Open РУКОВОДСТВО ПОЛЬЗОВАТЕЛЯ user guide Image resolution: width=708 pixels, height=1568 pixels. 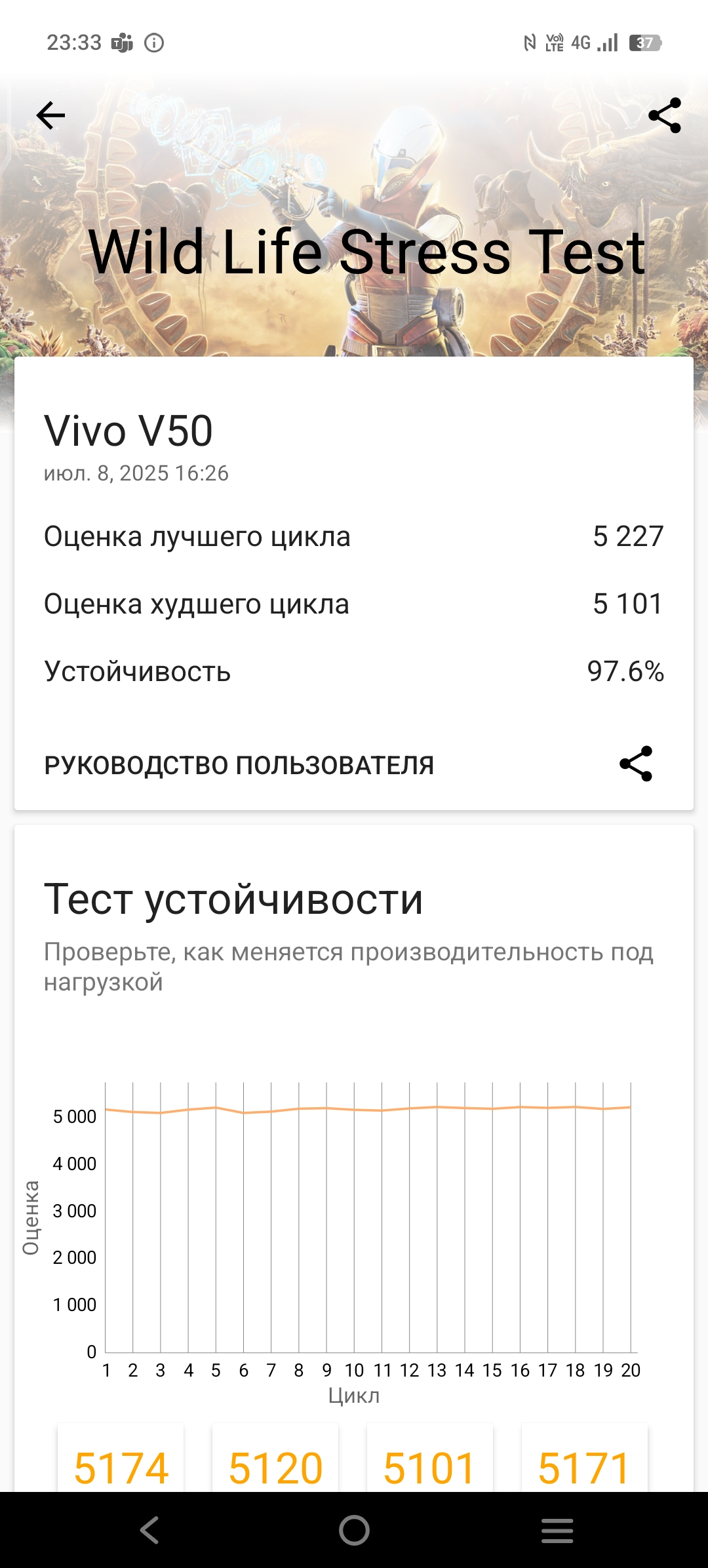[239, 765]
